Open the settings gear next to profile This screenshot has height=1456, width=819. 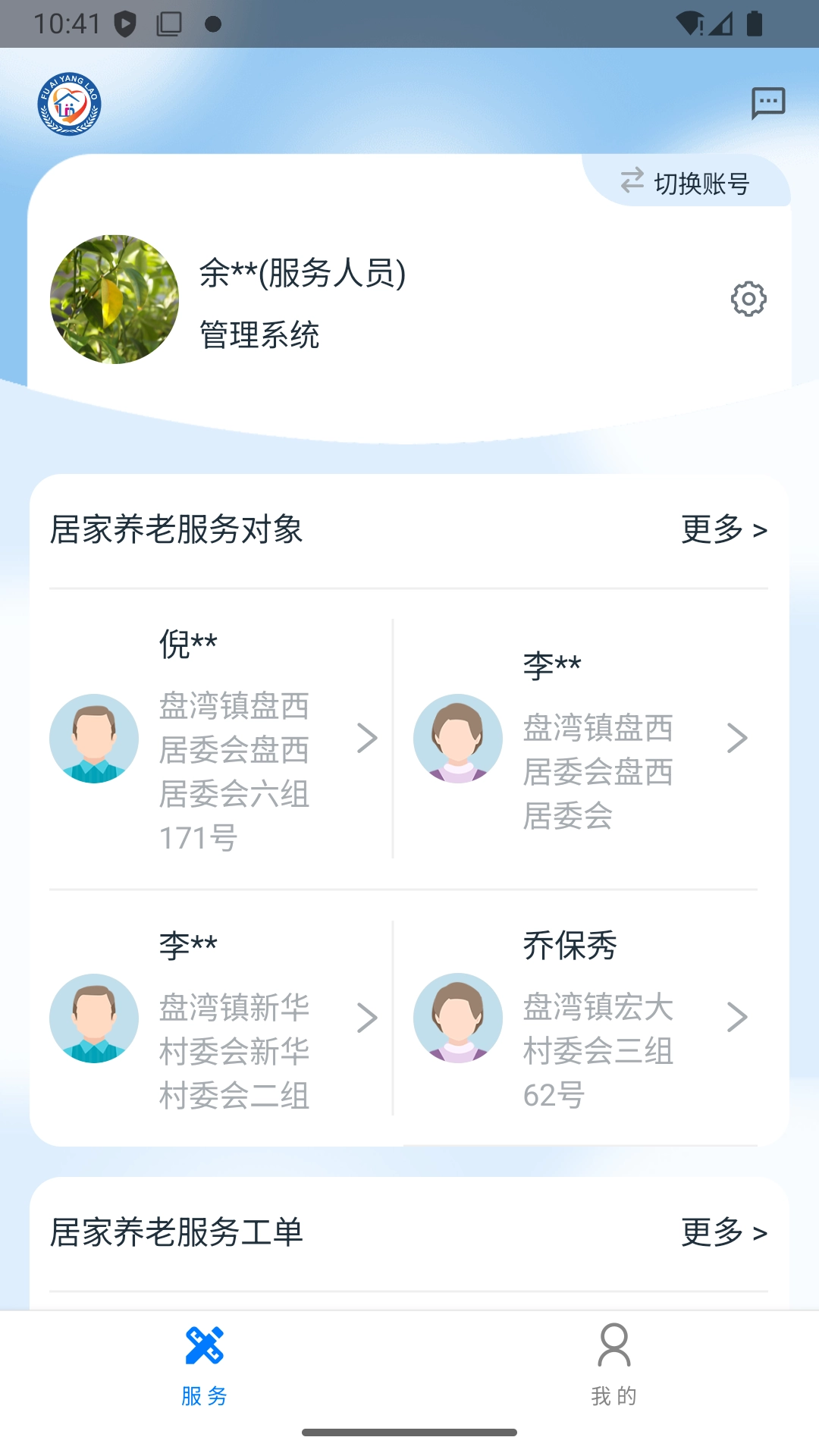click(x=748, y=300)
